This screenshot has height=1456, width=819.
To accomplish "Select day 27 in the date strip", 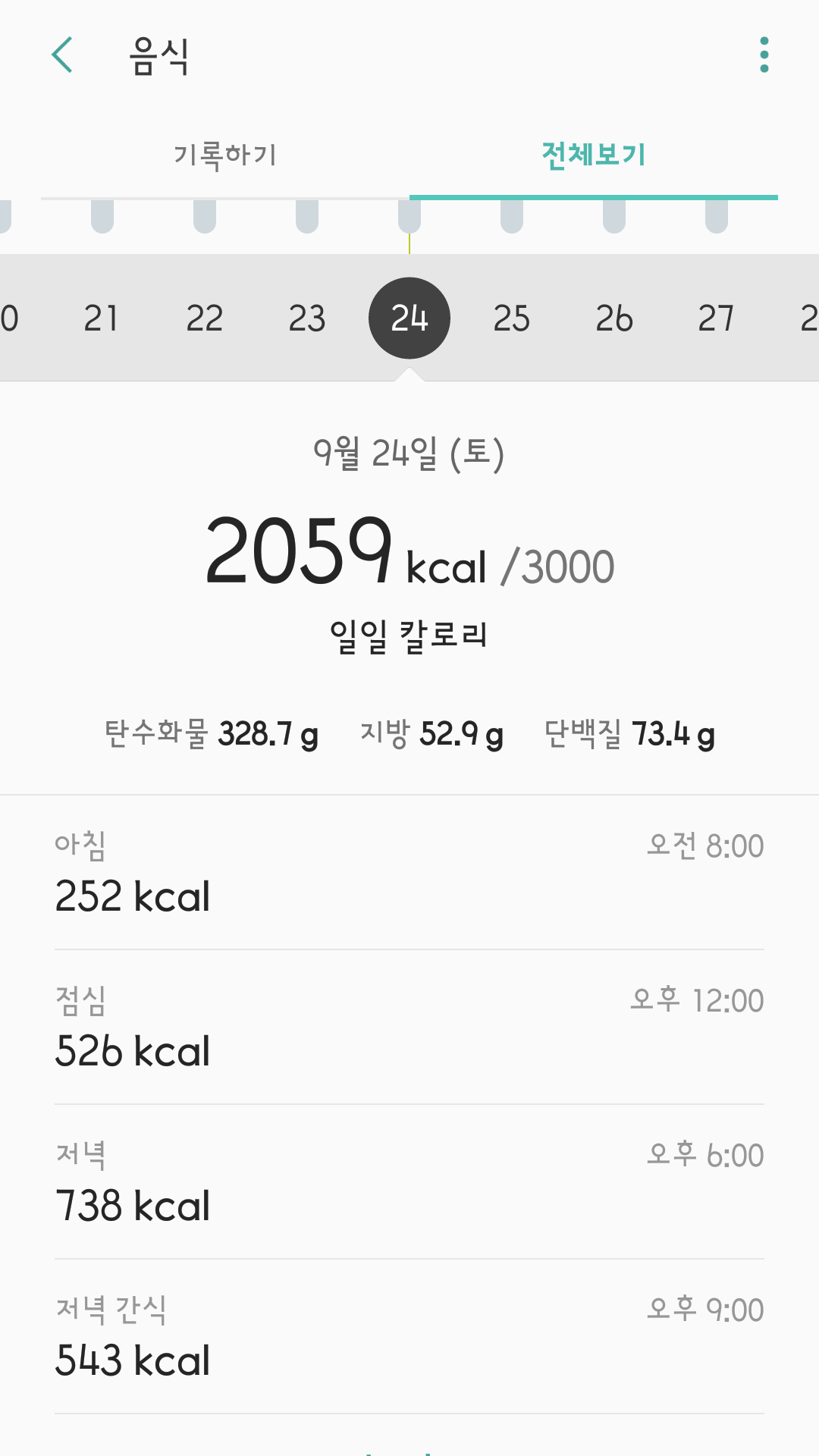I will (717, 318).
